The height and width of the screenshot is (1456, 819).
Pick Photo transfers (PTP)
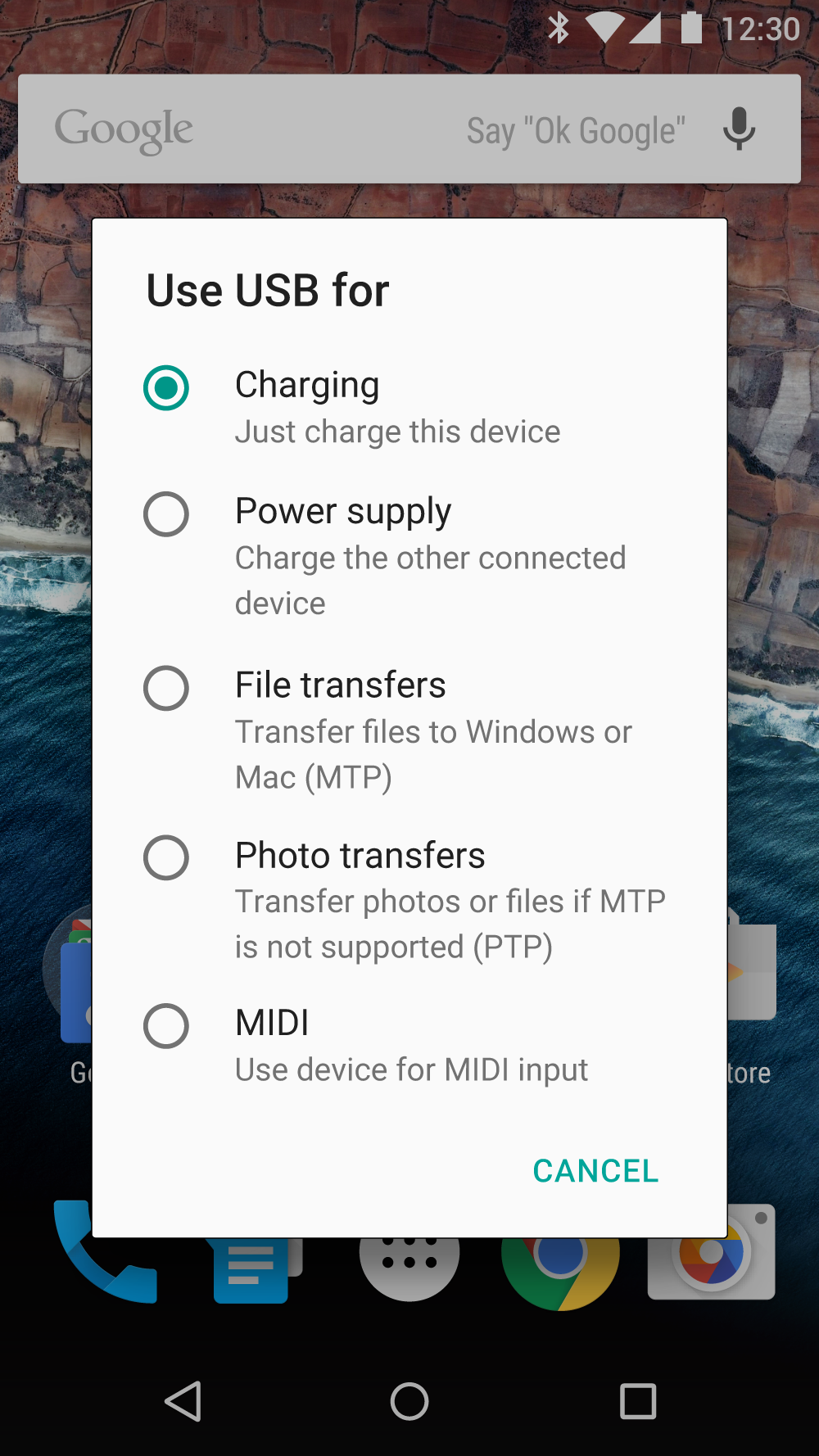pyautogui.click(x=166, y=857)
